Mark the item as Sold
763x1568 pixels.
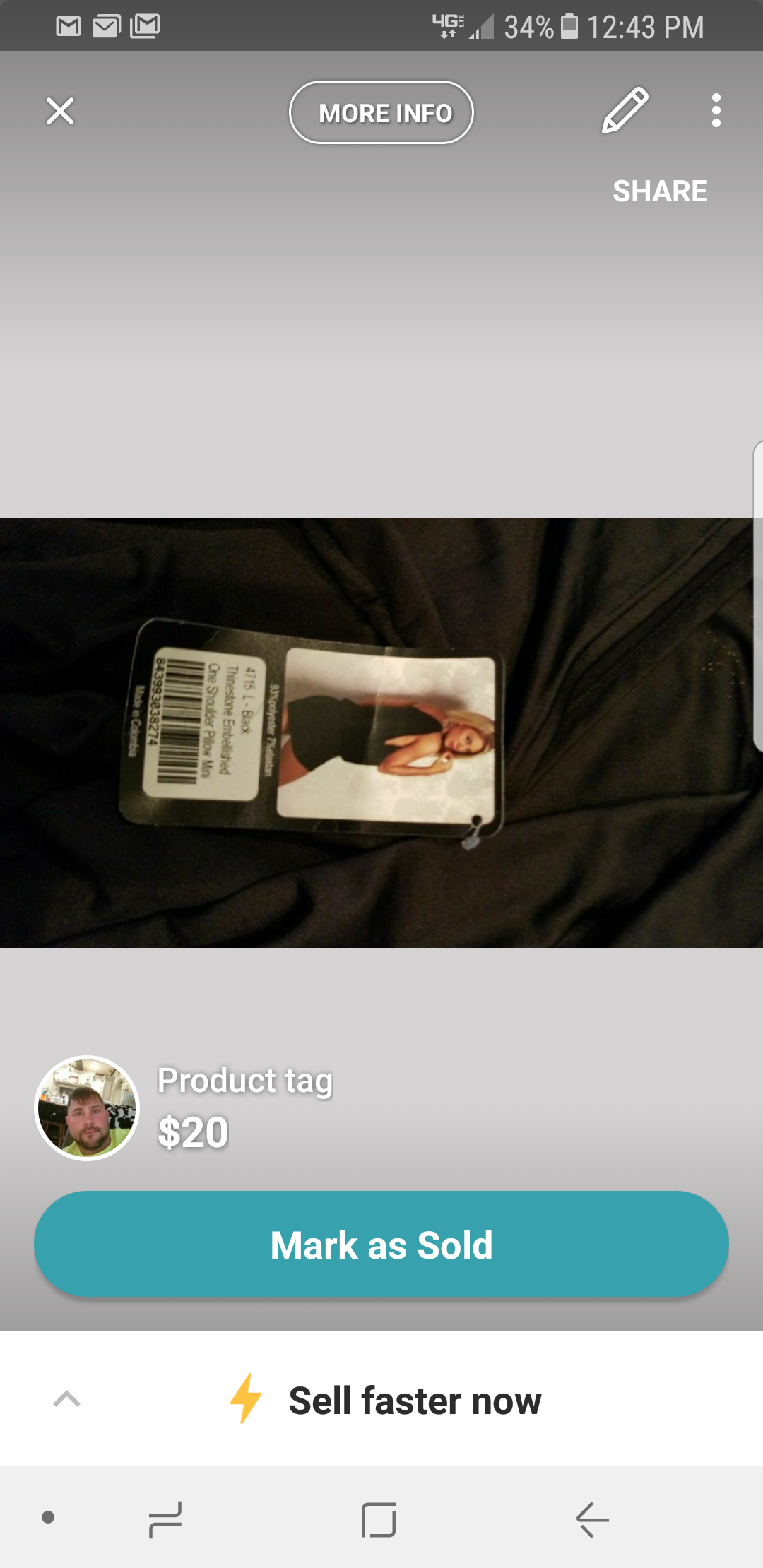[381, 1244]
